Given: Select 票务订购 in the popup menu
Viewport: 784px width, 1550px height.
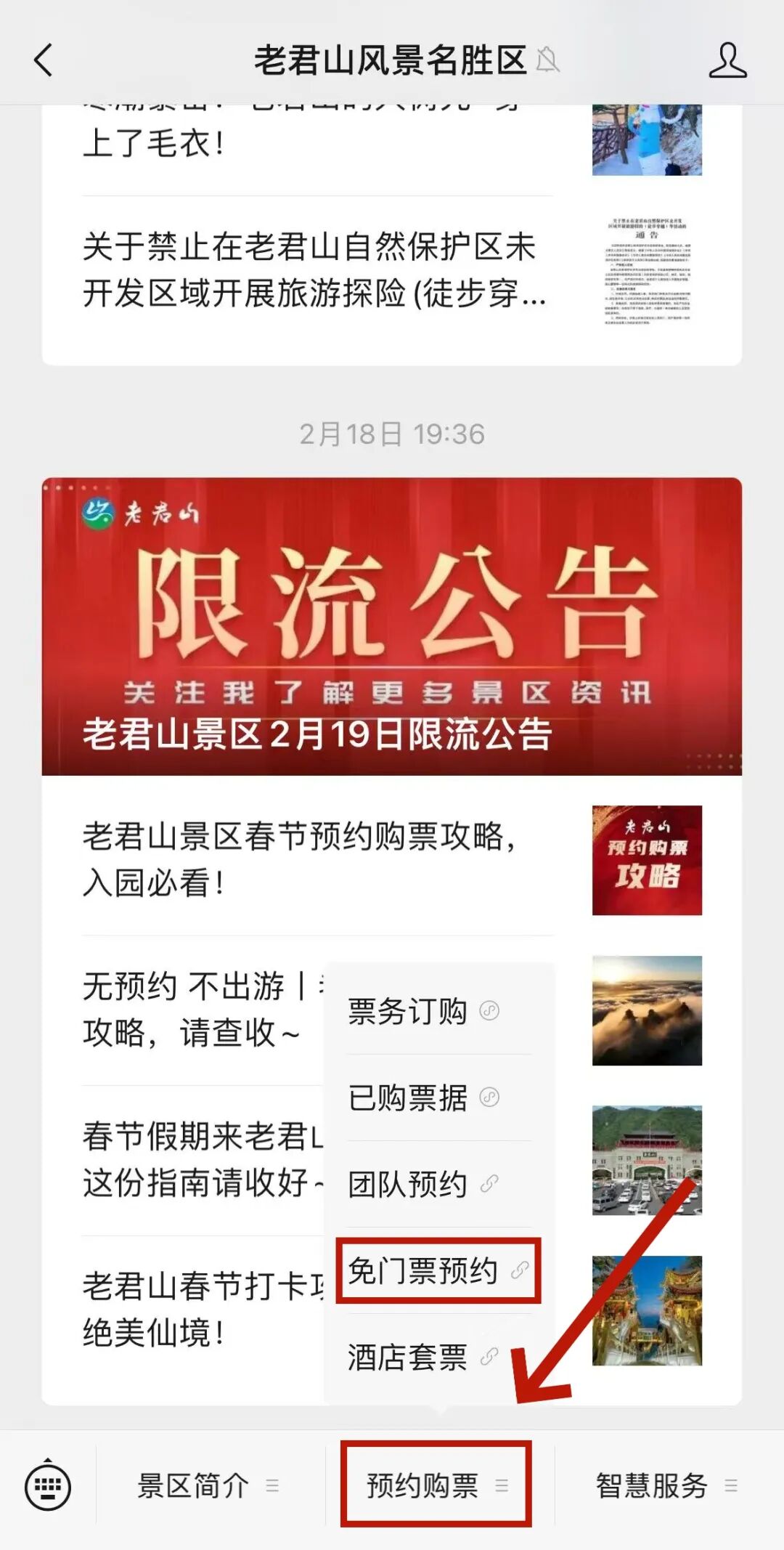Looking at the screenshot, I should click(422, 1011).
